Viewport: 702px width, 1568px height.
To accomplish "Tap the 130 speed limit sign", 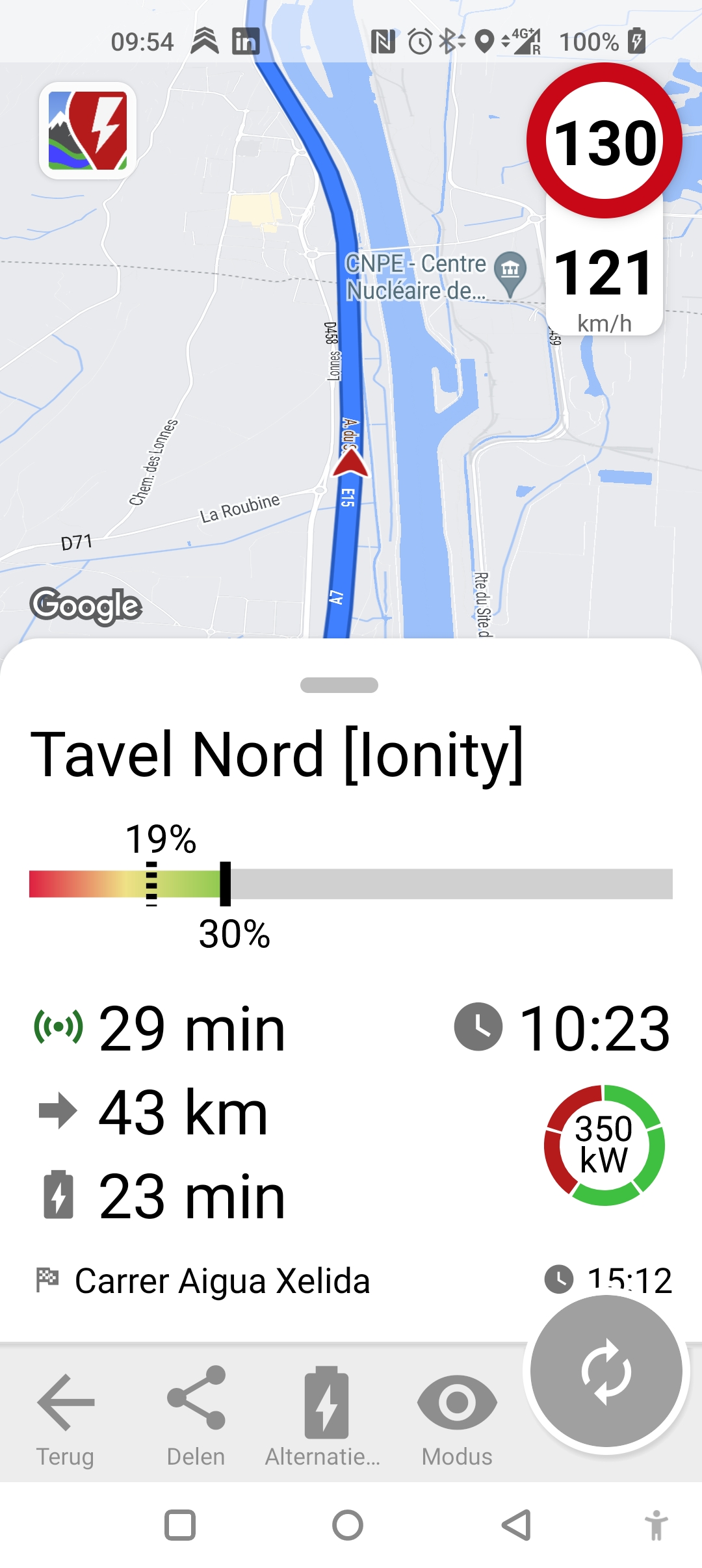I will click(604, 141).
